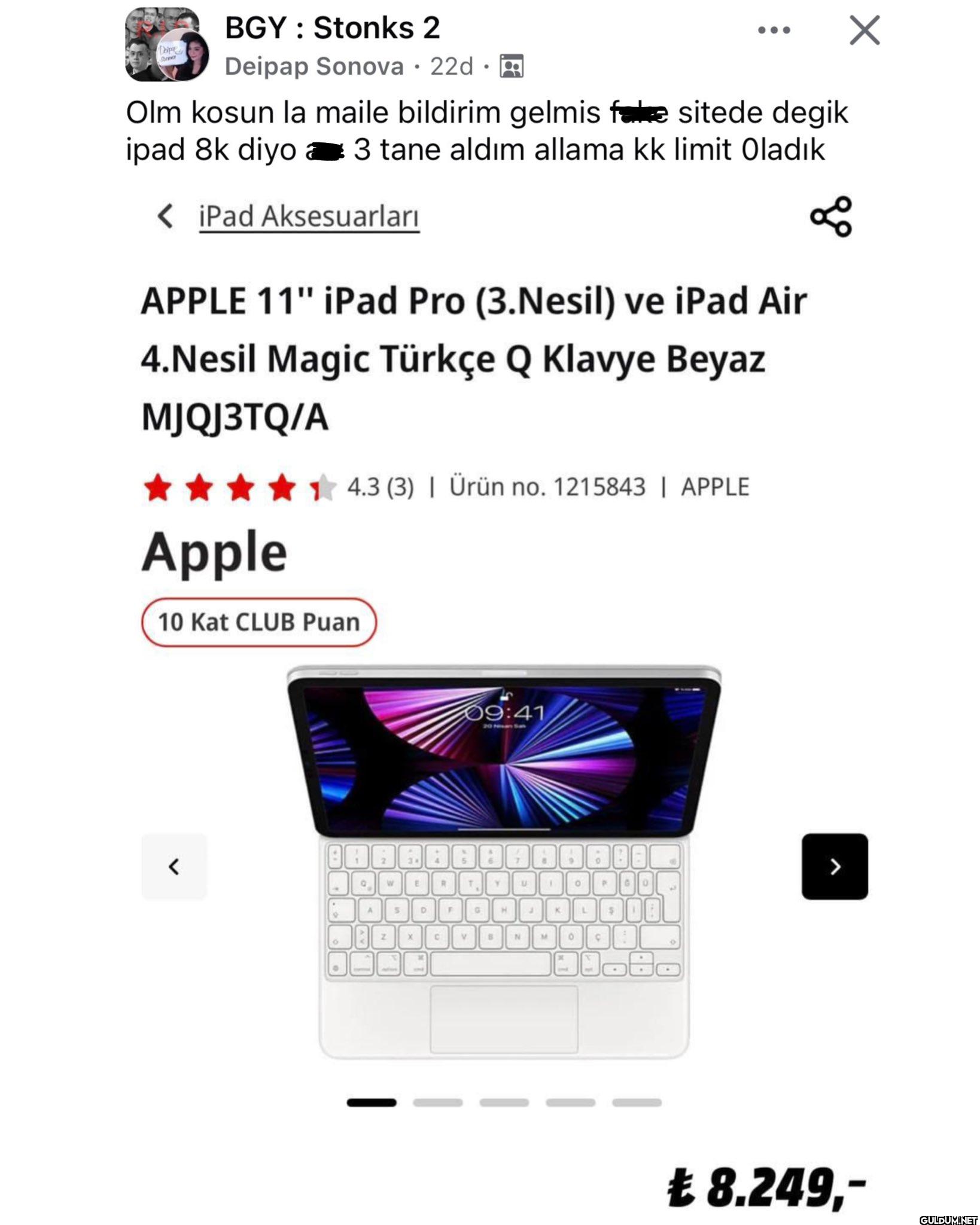View Deipap Sonova's profile

point(314,66)
